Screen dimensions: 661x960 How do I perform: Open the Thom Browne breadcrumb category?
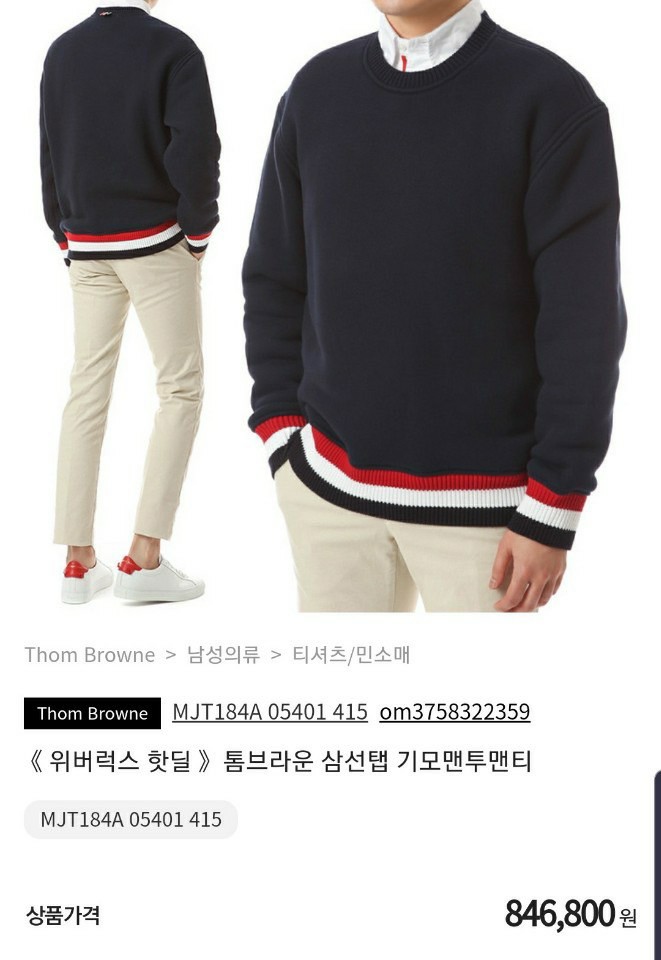(89, 655)
